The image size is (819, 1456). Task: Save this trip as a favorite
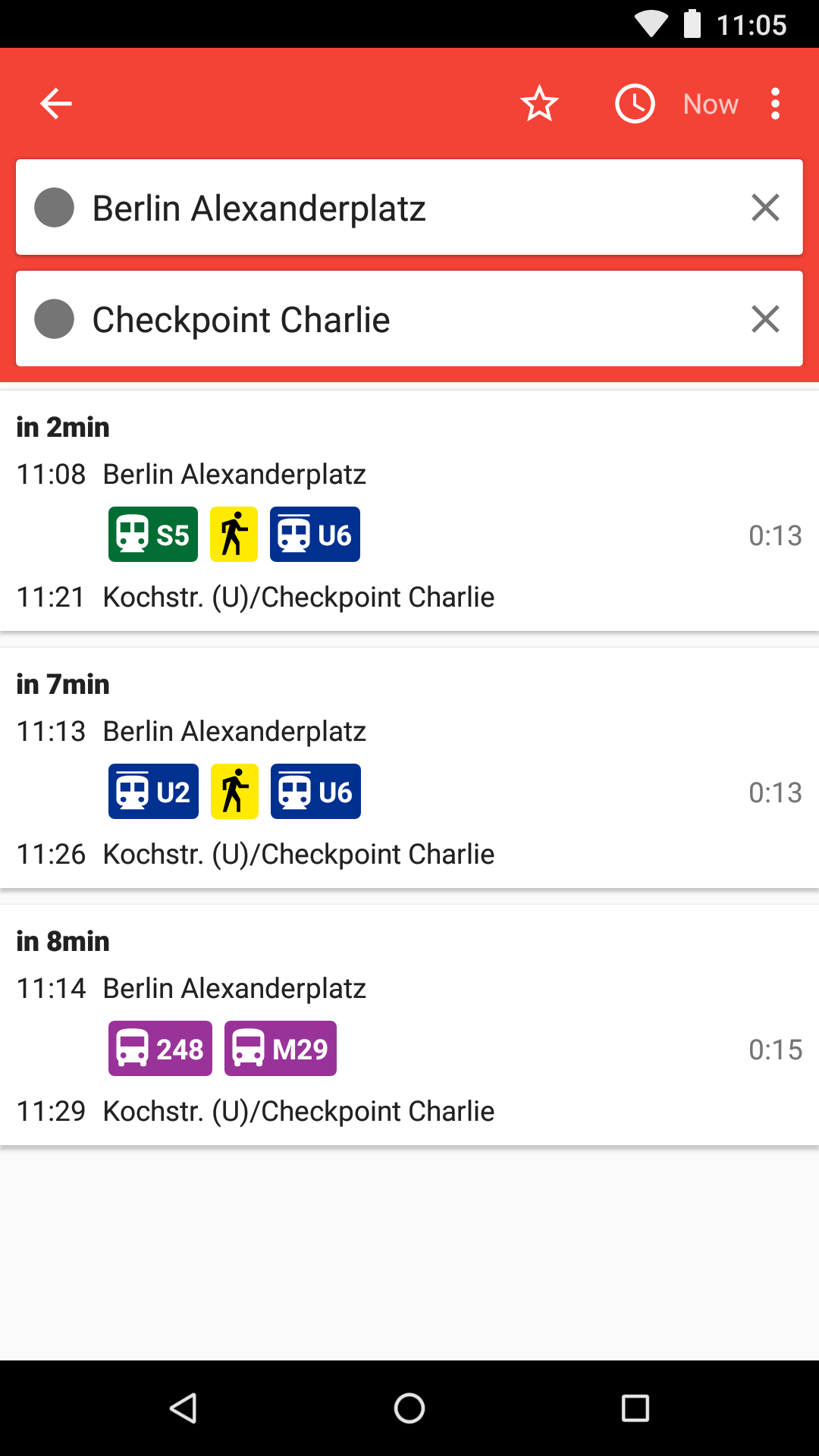[539, 104]
